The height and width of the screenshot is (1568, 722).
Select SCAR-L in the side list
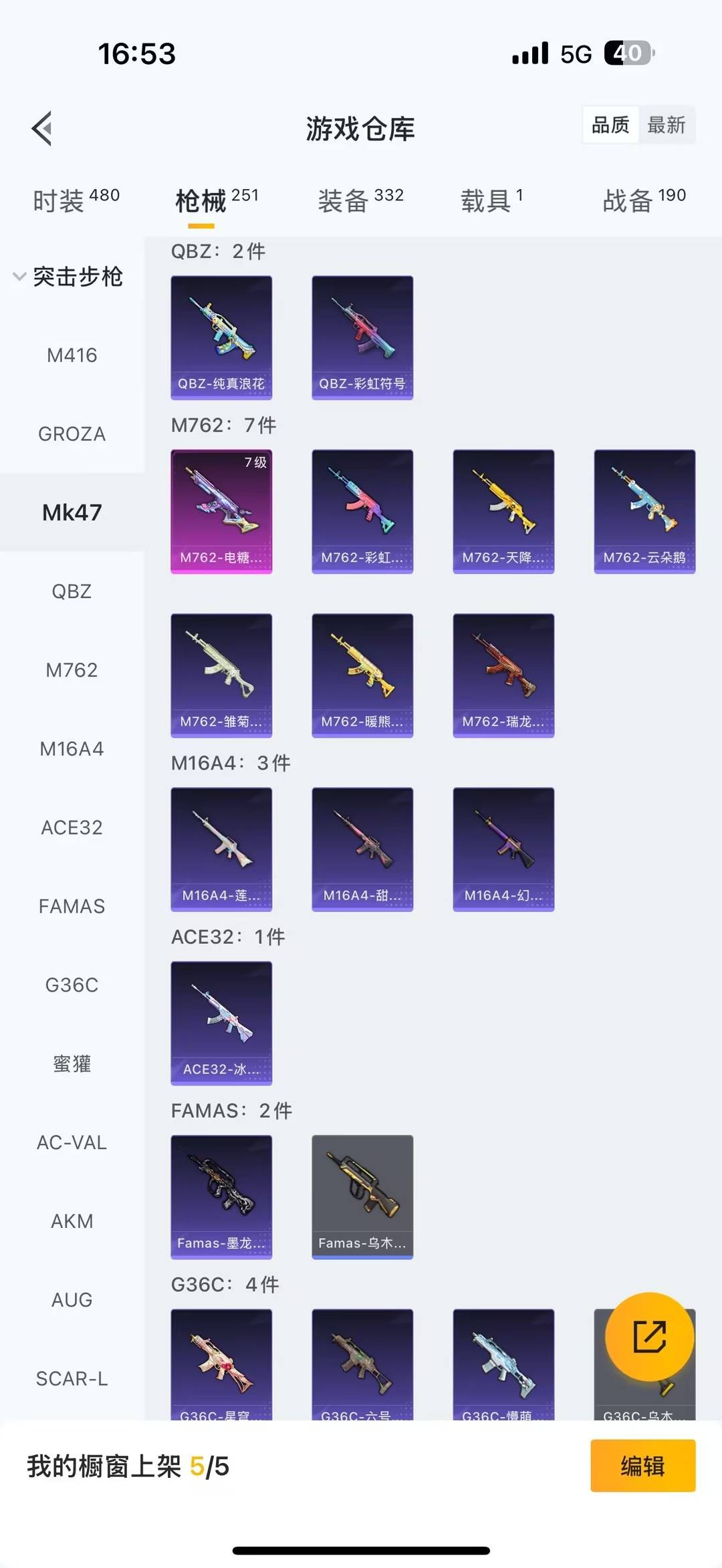tap(72, 1378)
